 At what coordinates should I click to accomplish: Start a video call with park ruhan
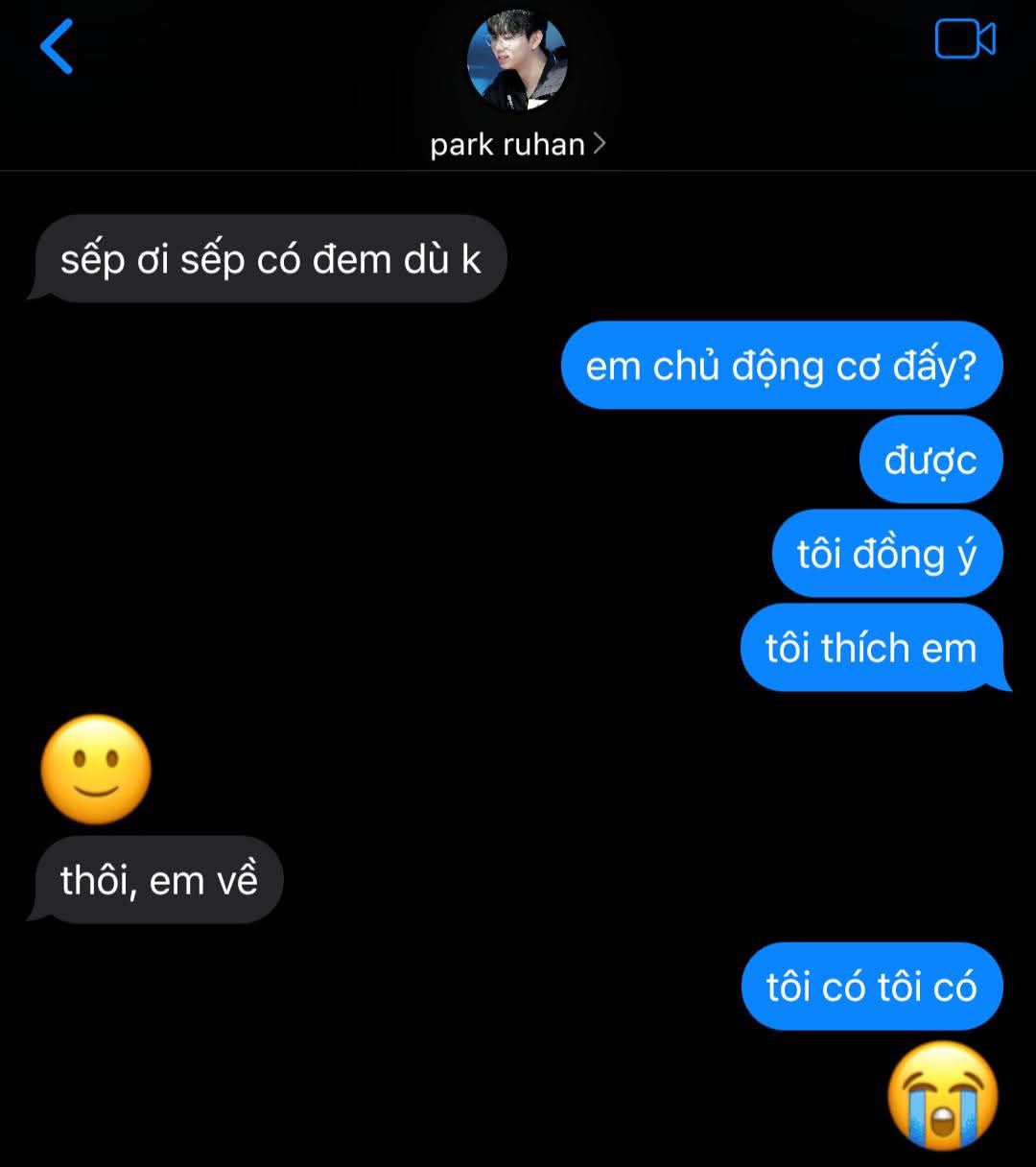(964, 39)
